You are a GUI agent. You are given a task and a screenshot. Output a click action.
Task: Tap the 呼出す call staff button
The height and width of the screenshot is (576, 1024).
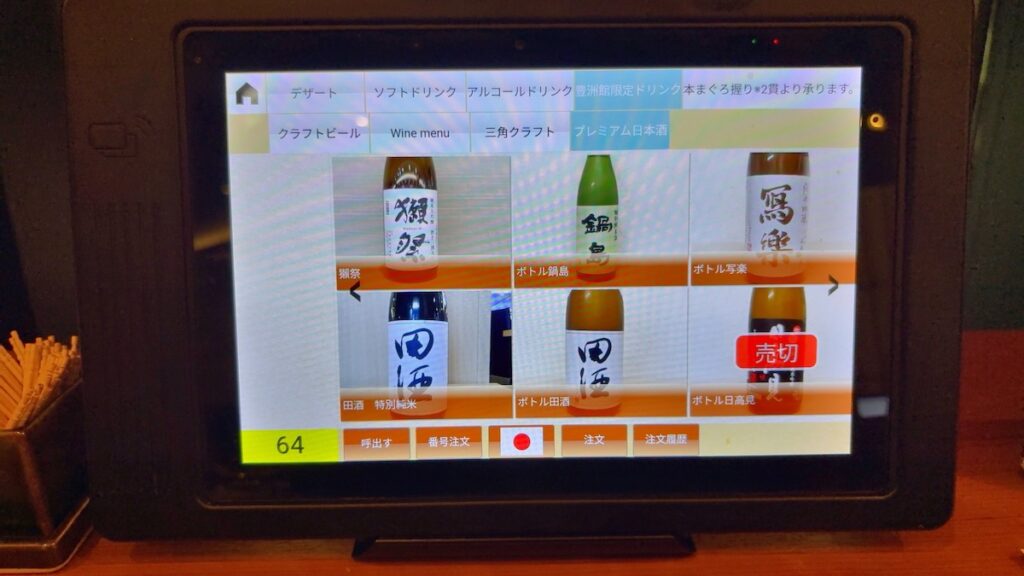tap(376, 442)
